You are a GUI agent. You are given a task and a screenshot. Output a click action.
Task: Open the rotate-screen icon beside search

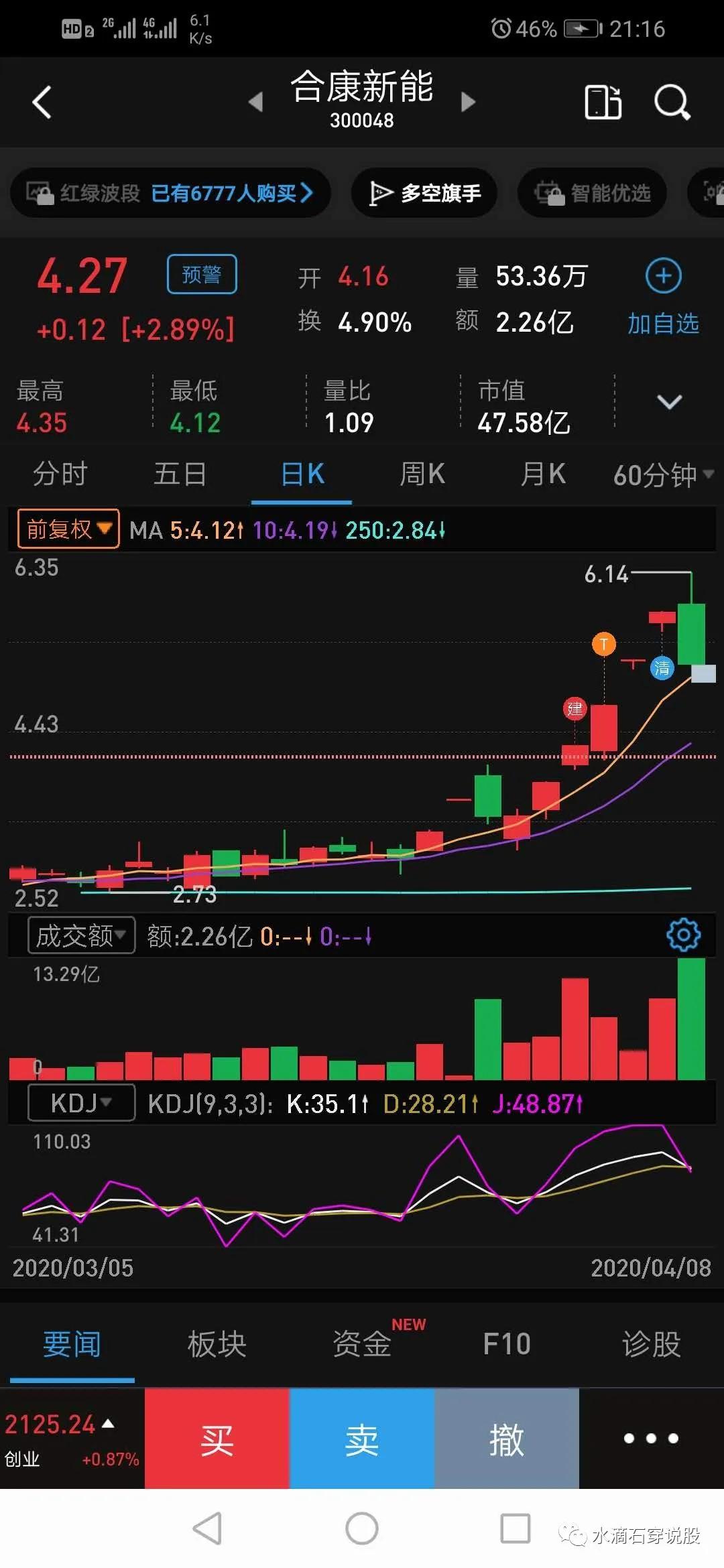(603, 103)
